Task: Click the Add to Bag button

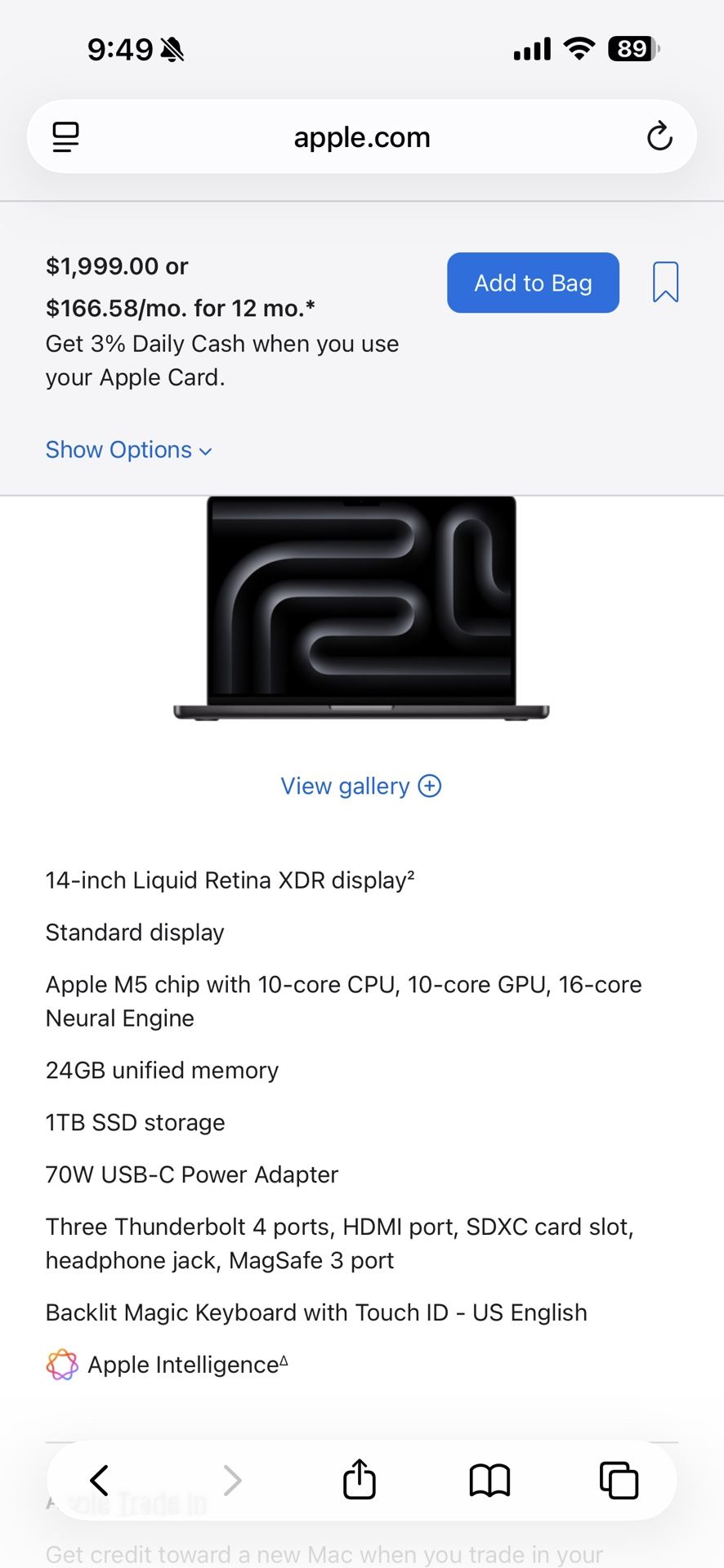Action: coord(533,283)
